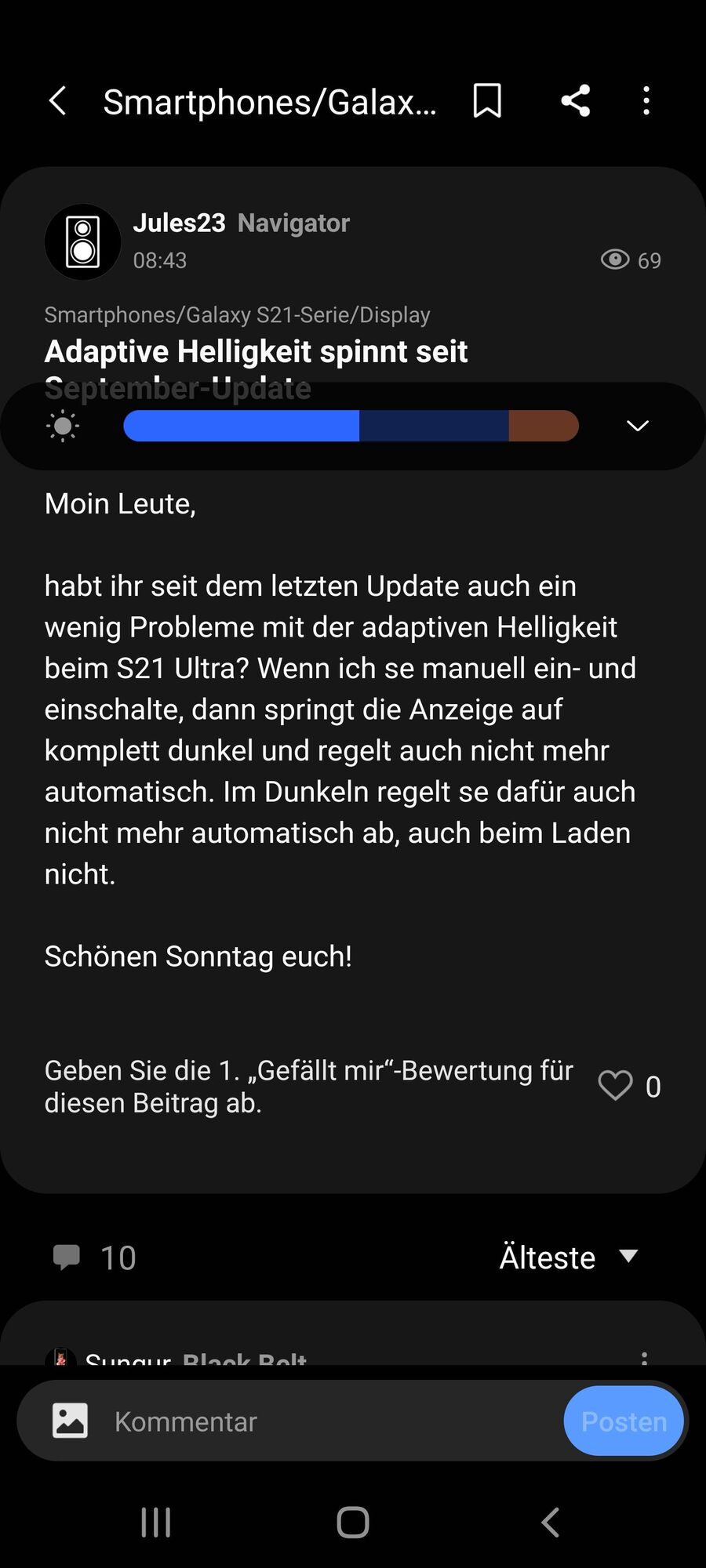Open the overflow menu in the top bar

[646, 100]
